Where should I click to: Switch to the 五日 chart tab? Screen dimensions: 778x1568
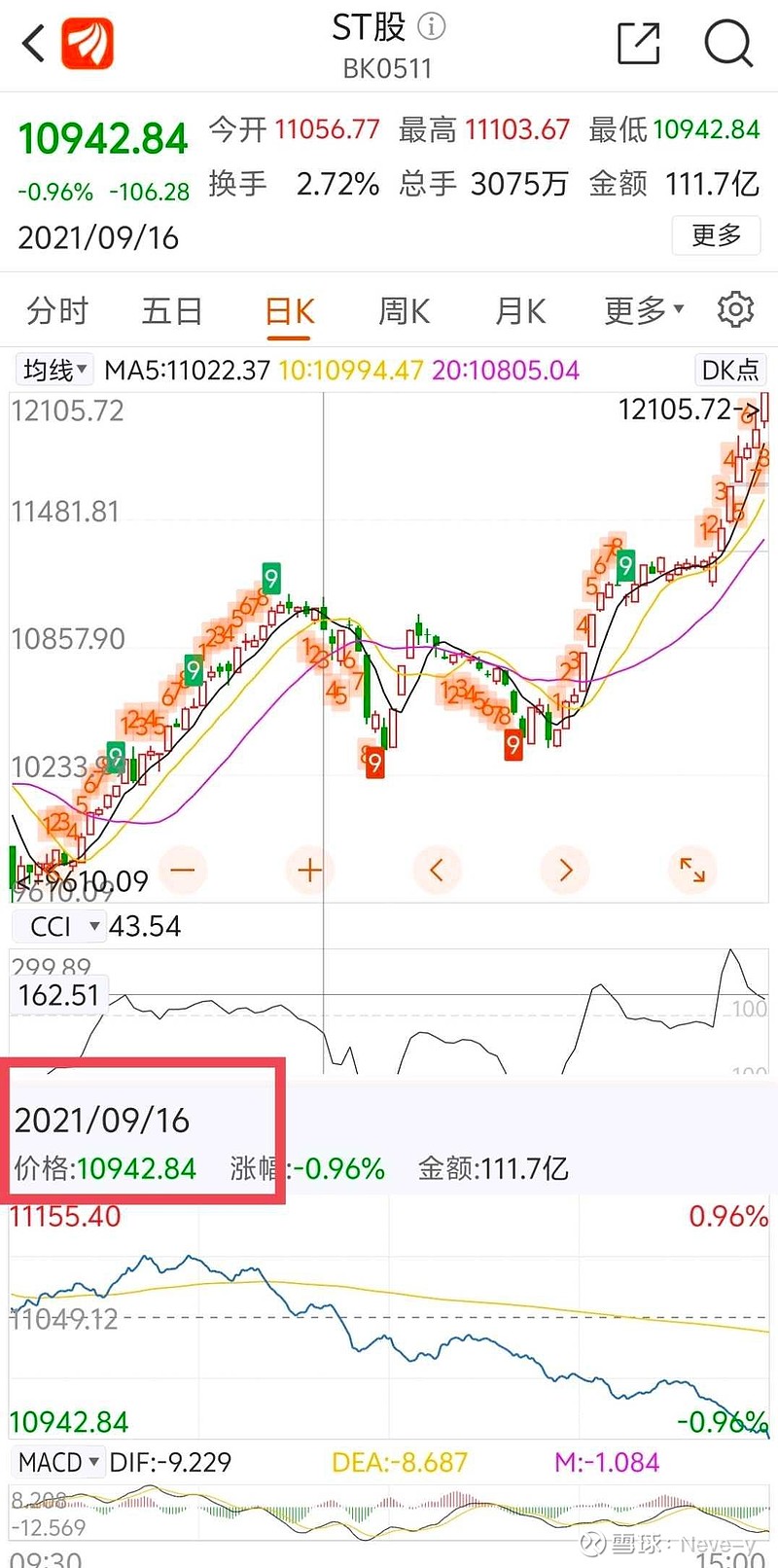click(172, 311)
